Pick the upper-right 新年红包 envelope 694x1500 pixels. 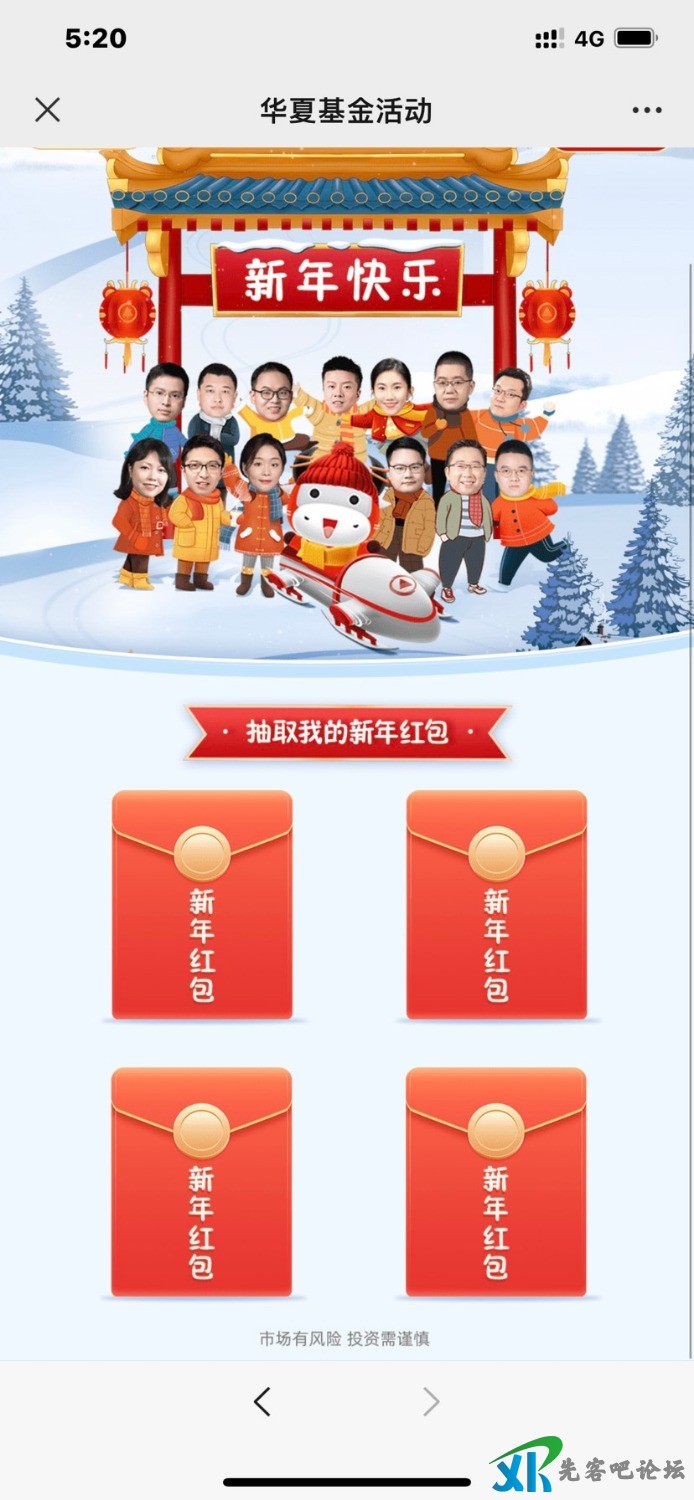coord(496,905)
